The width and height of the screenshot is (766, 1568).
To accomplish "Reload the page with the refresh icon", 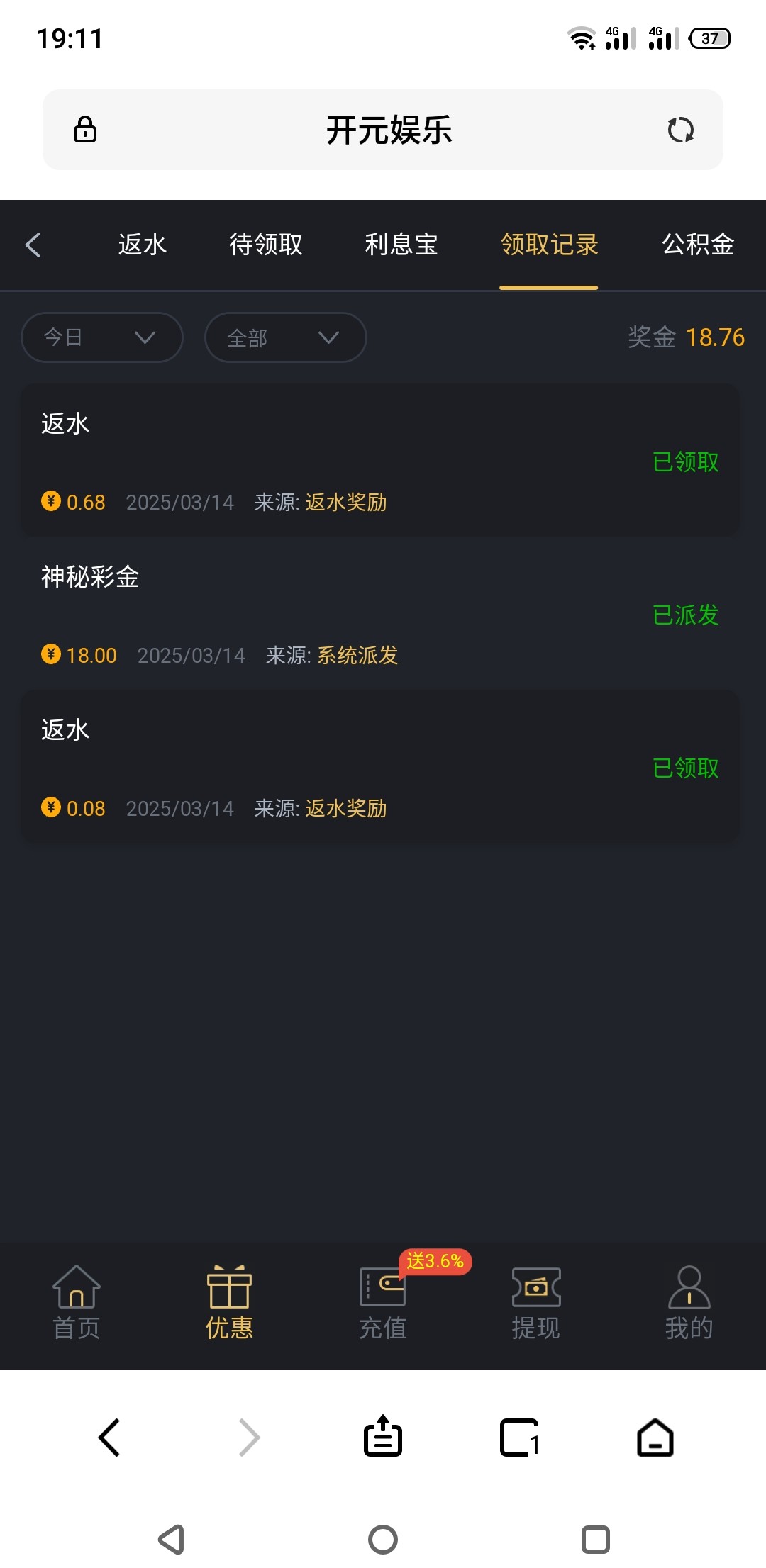I will point(681,130).
